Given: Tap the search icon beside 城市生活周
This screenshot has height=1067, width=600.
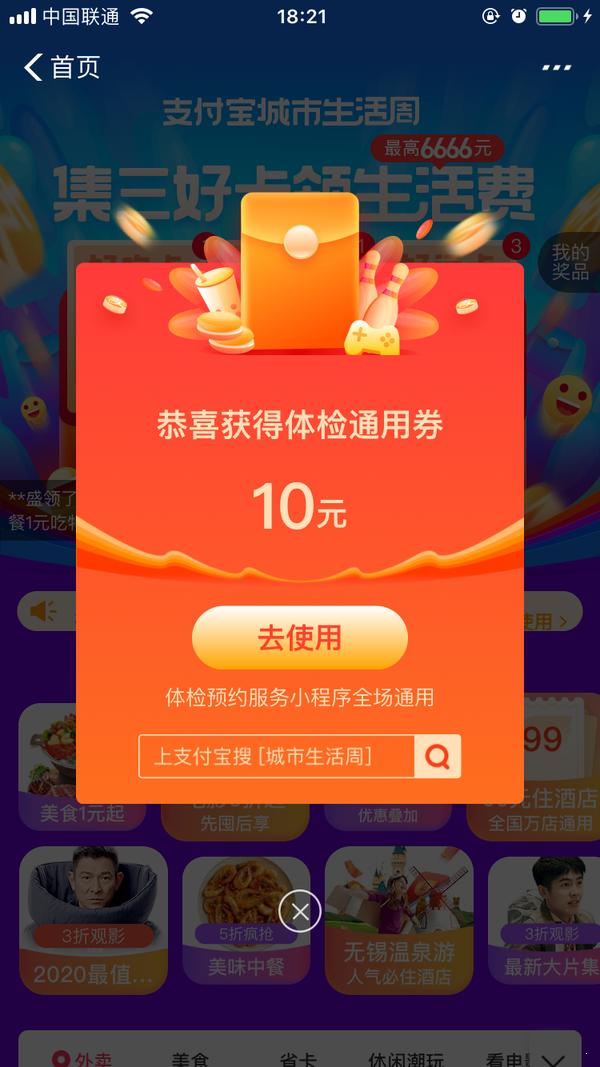Looking at the screenshot, I should click(x=437, y=756).
